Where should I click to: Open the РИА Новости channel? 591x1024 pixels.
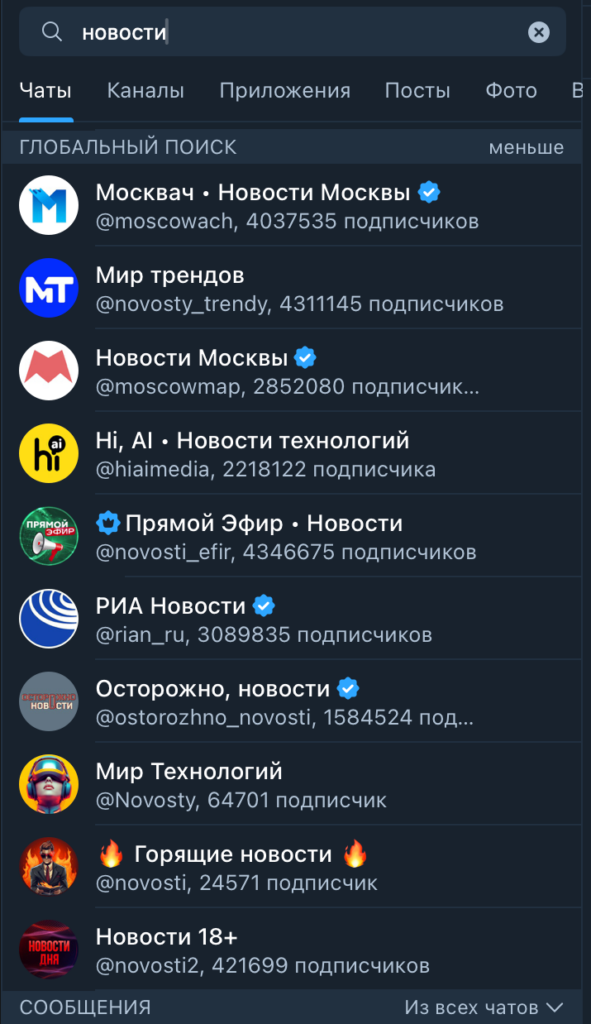(x=292, y=618)
